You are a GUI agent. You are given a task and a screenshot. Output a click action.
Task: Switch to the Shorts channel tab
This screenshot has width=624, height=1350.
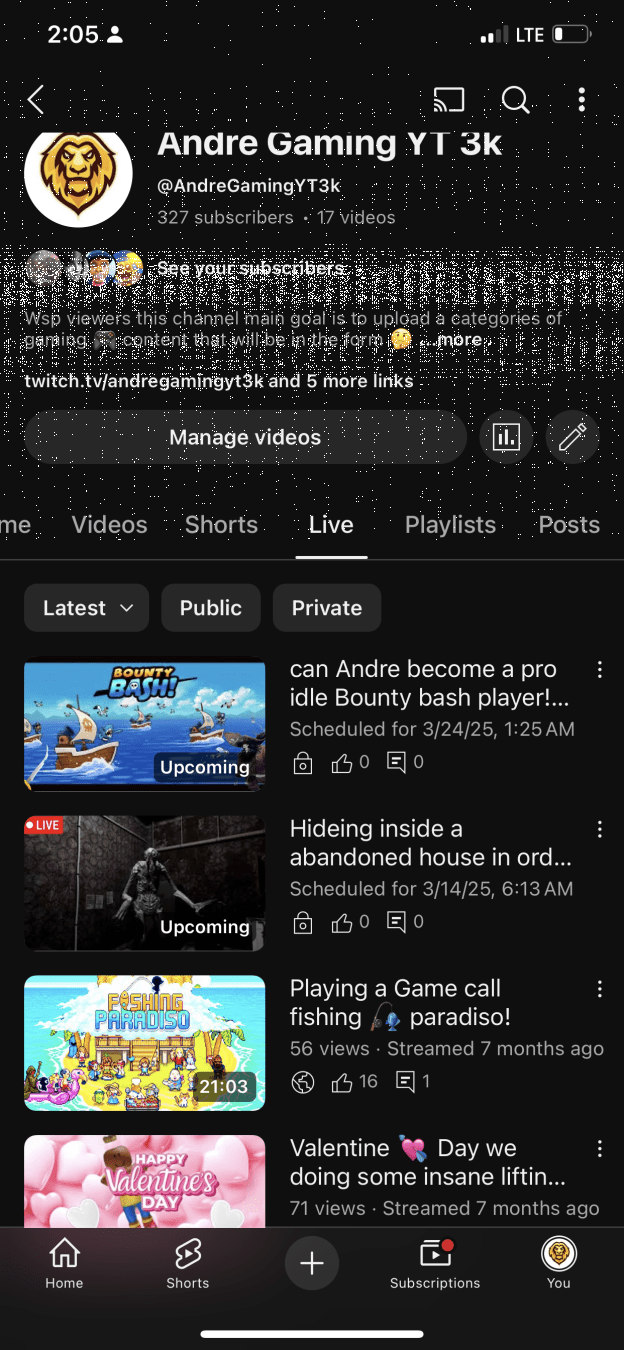pos(221,525)
